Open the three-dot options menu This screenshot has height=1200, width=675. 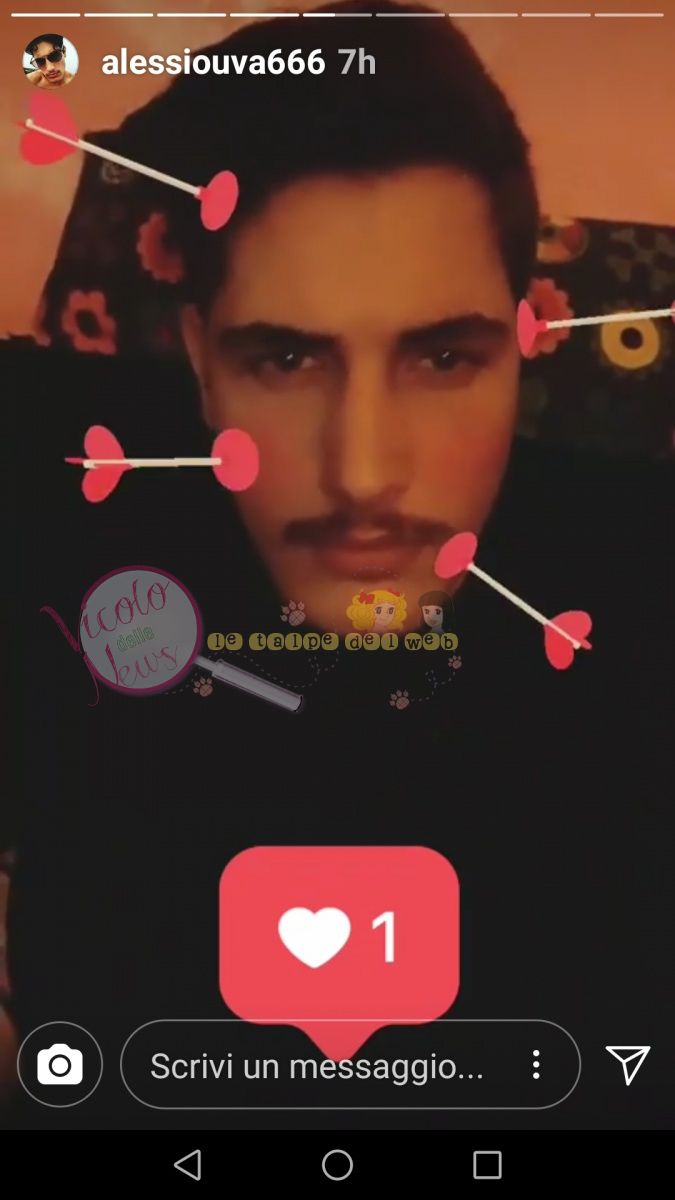pos(536,1064)
